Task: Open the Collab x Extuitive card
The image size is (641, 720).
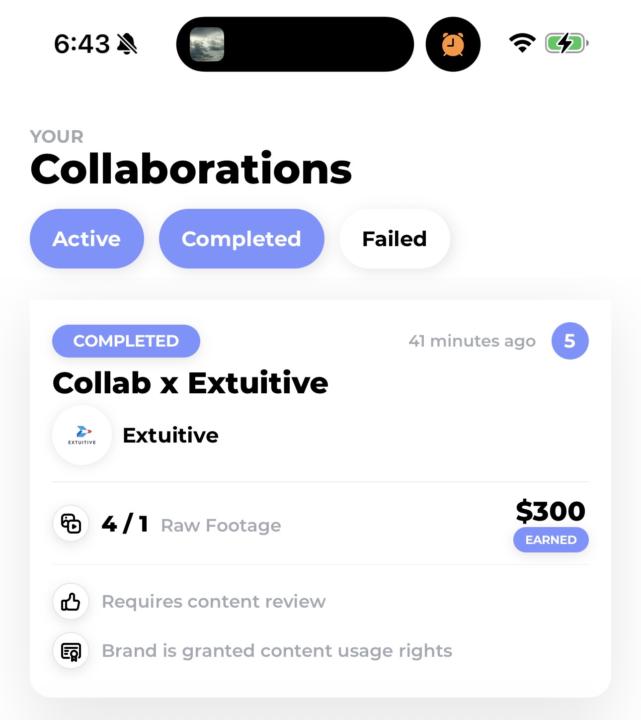Action: click(x=190, y=383)
